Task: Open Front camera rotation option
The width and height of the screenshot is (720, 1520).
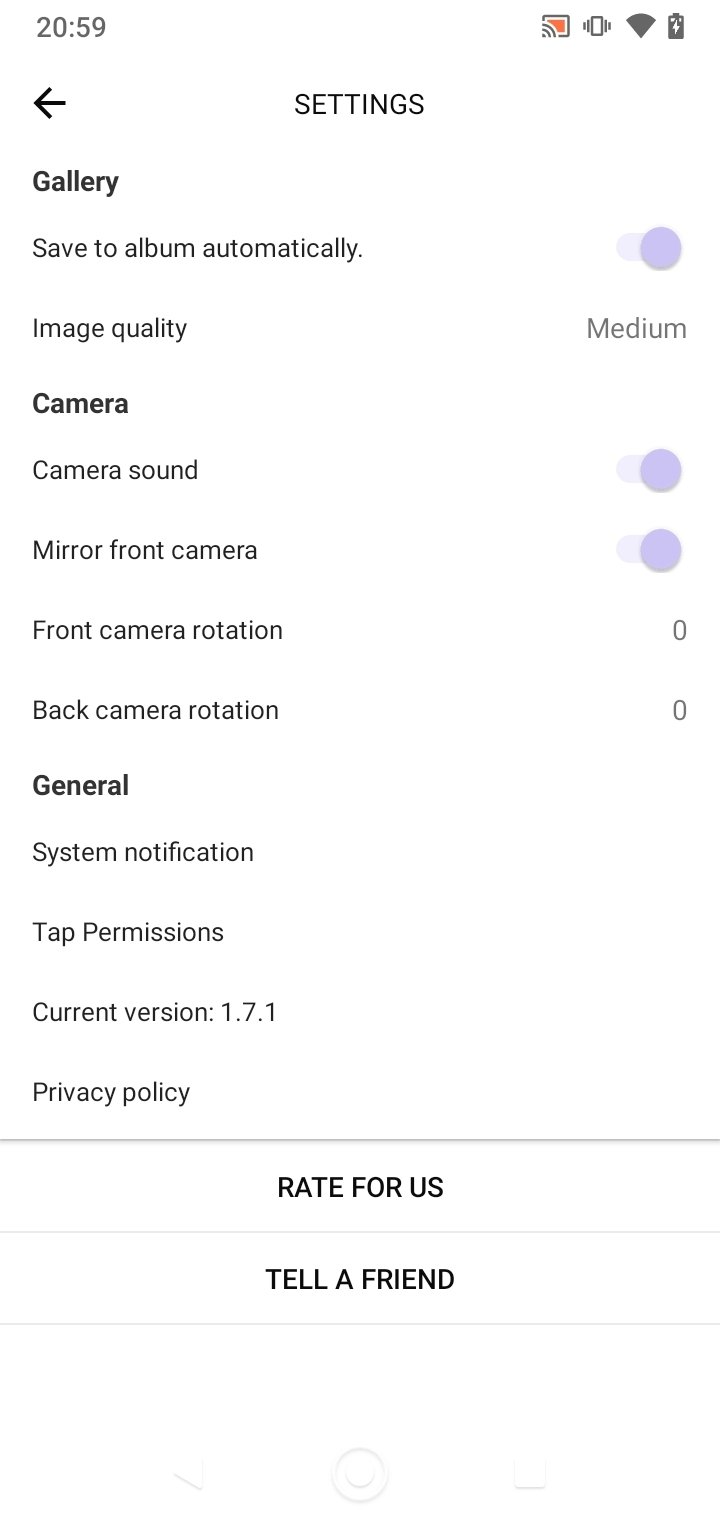Action: coord(360,630)
